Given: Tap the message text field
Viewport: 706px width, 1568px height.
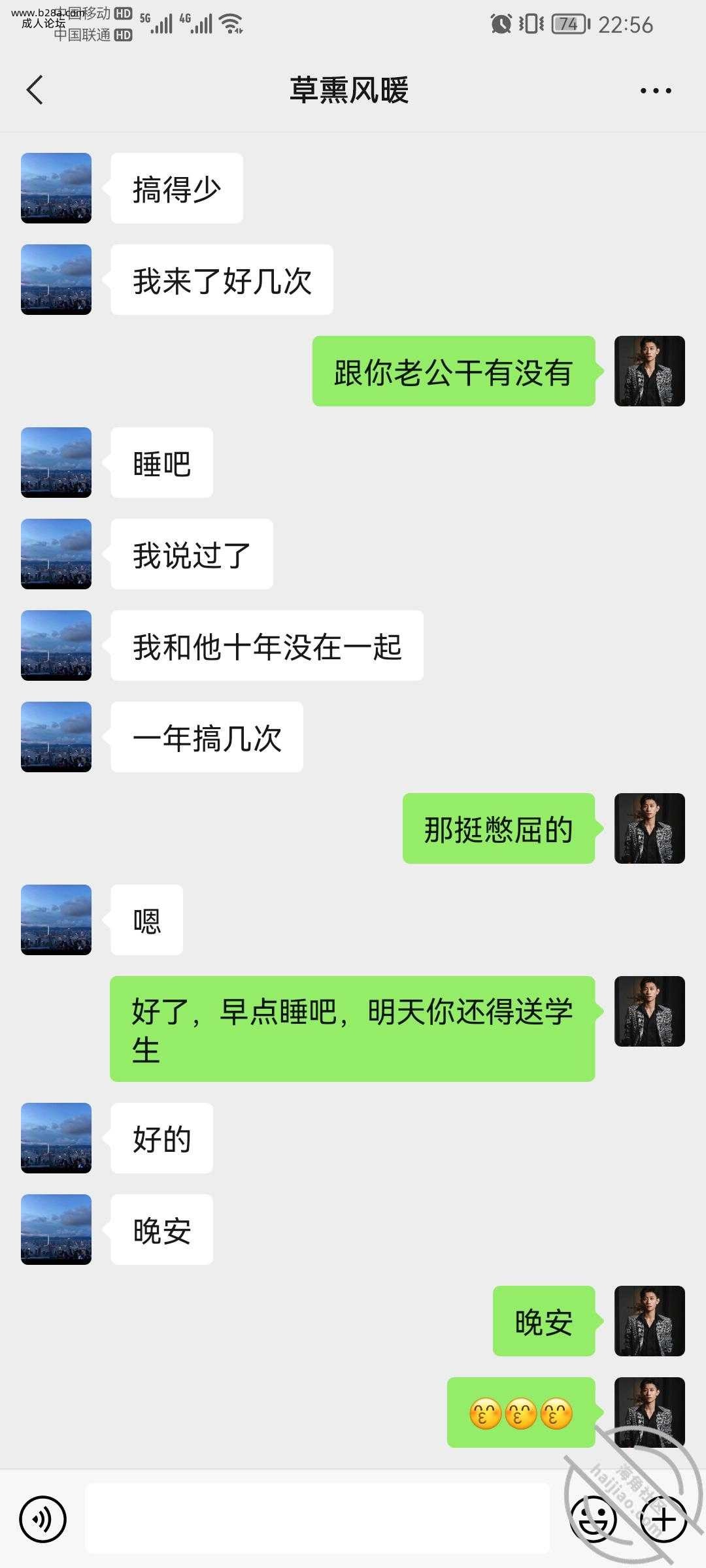Looking at the screenshot, I should (x=317, y=1519).
